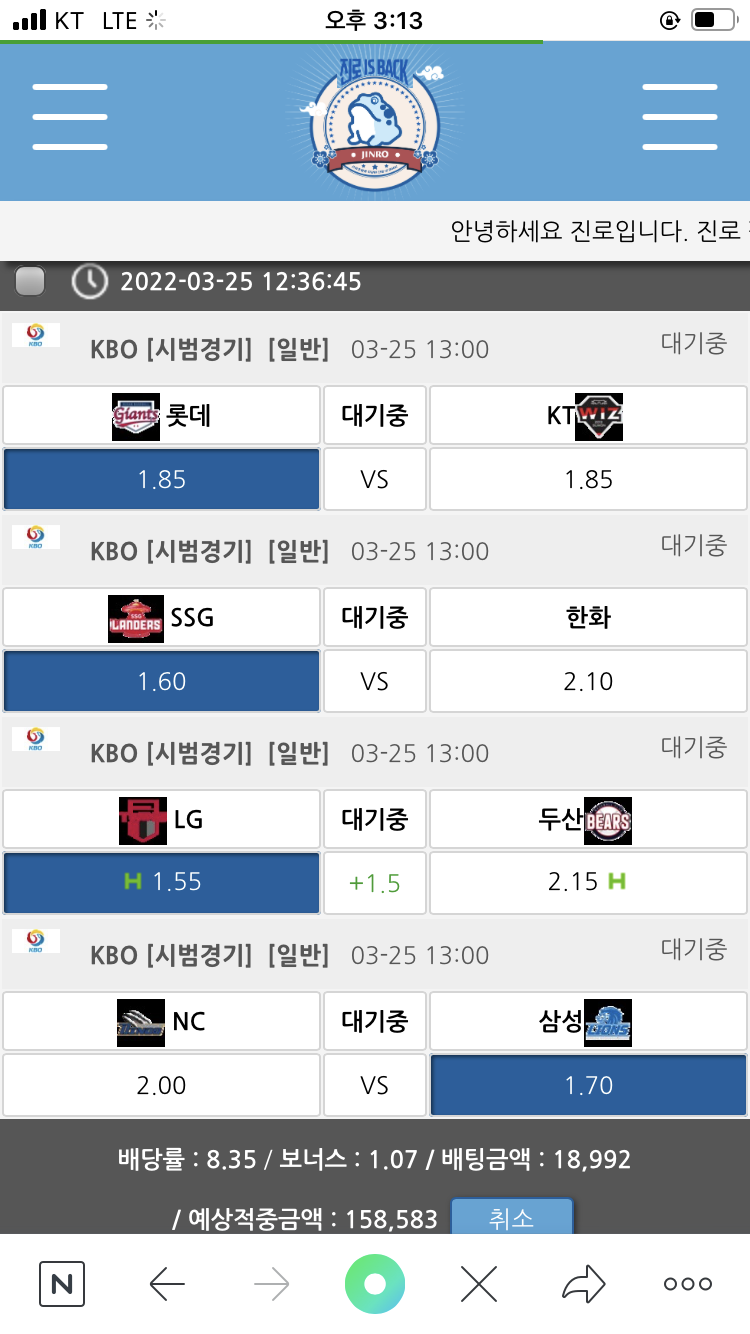750x1334 pixels.
Task: Select 삼성 odds 1.70
Action: pyautogui.click(x=588, y=1085)
